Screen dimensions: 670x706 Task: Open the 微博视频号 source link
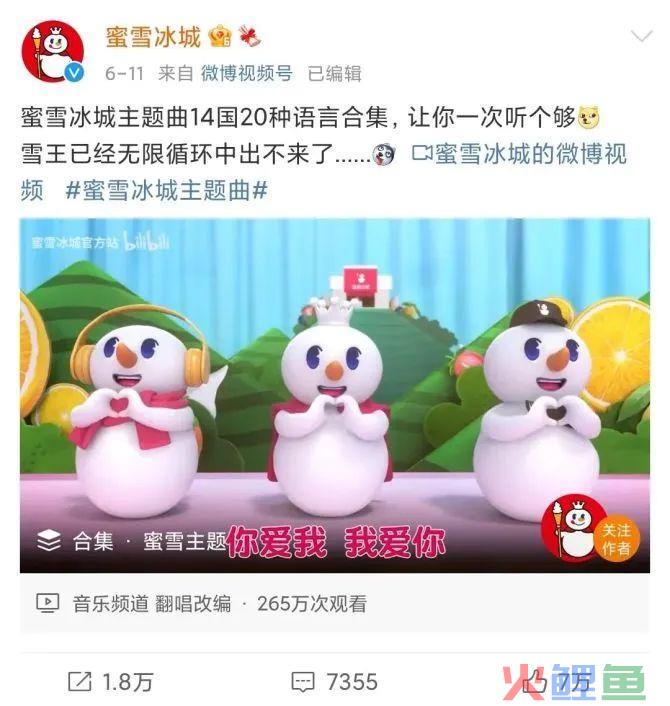[247, 73]
